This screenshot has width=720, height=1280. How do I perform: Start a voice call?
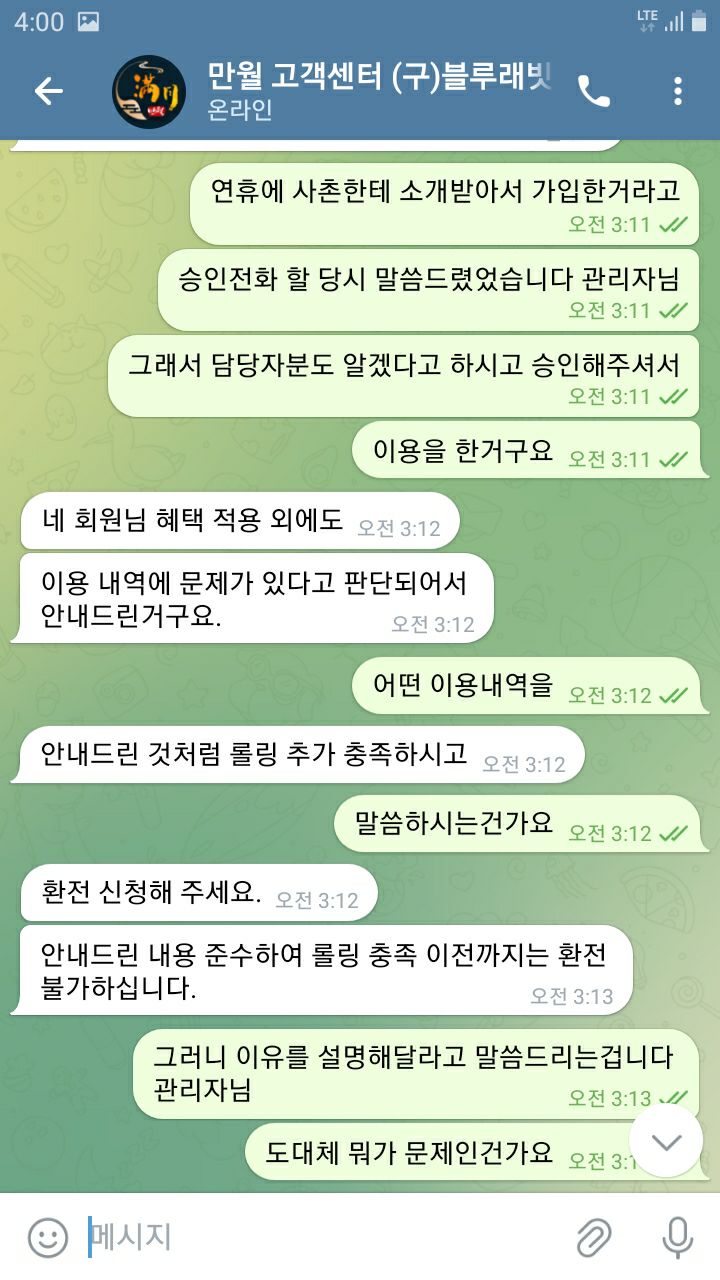coord(593,92)
